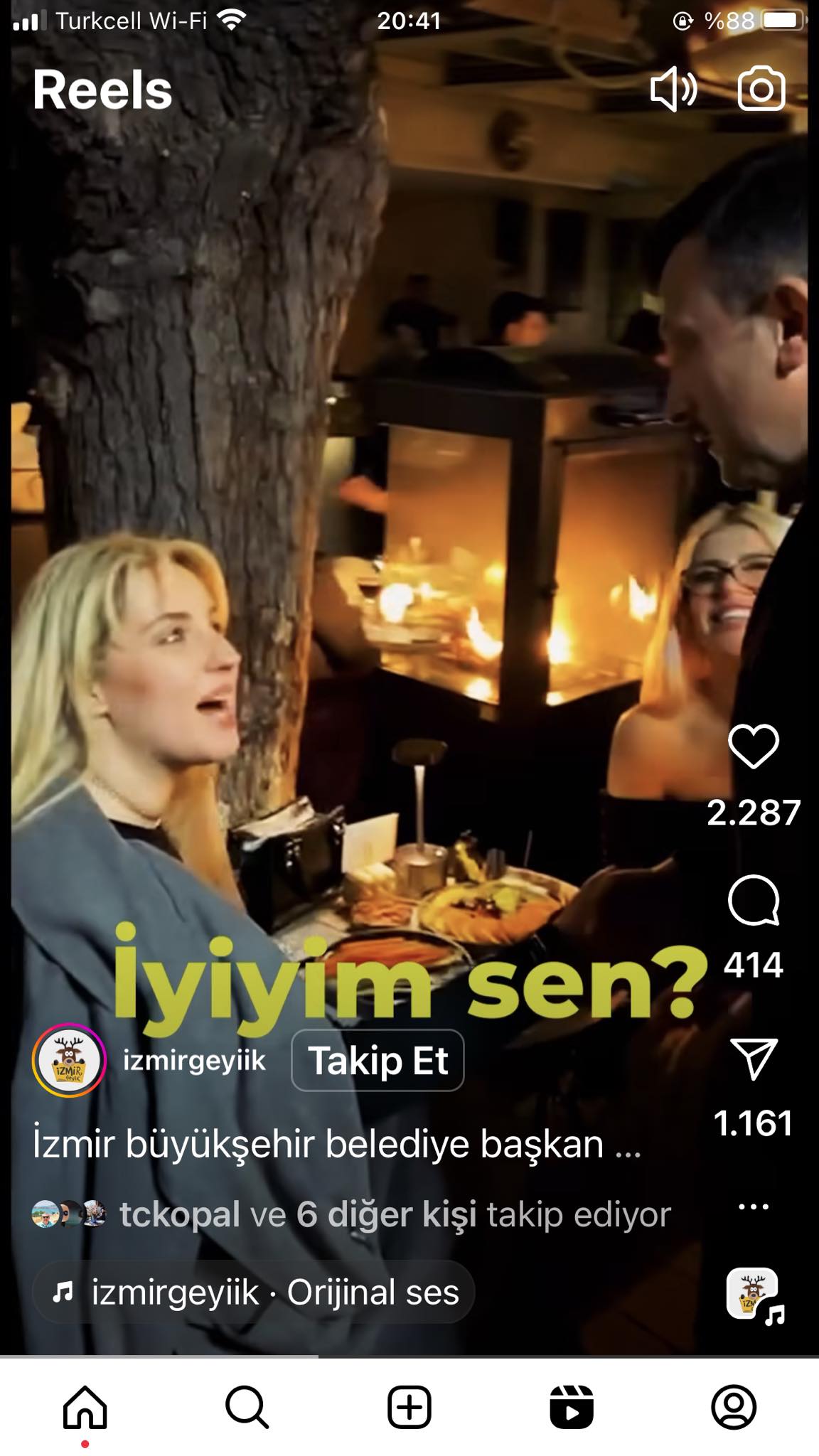Open the izmirgeyiik Orijinal ses audio page

(254, 1292)
